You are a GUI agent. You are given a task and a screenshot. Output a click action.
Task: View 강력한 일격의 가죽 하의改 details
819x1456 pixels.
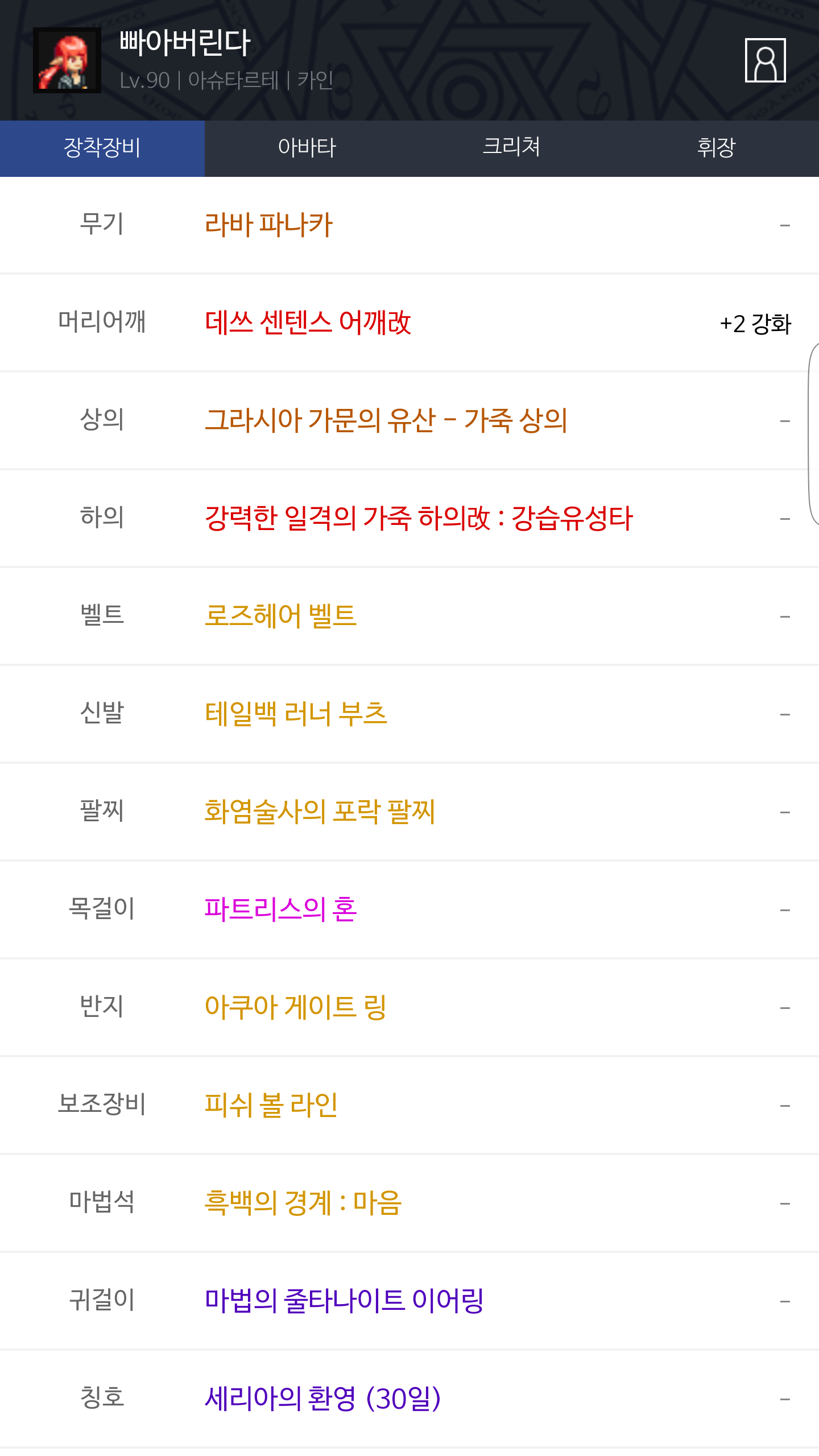click(x=419, y=518)
